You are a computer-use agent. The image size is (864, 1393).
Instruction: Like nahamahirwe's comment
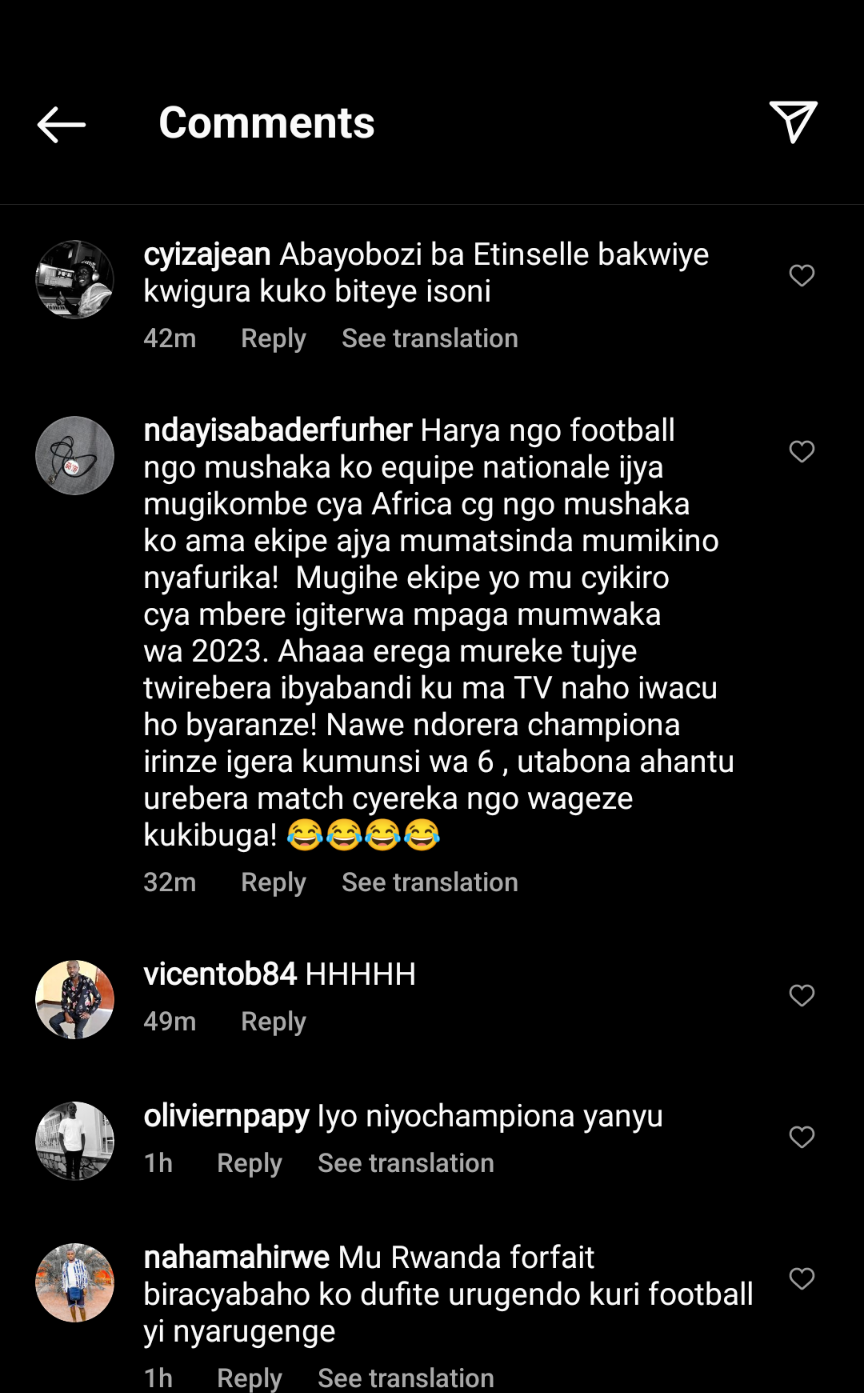802,1279
